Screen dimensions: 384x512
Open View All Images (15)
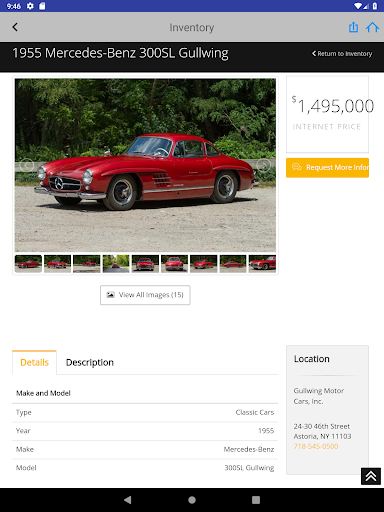pos(145,295)
